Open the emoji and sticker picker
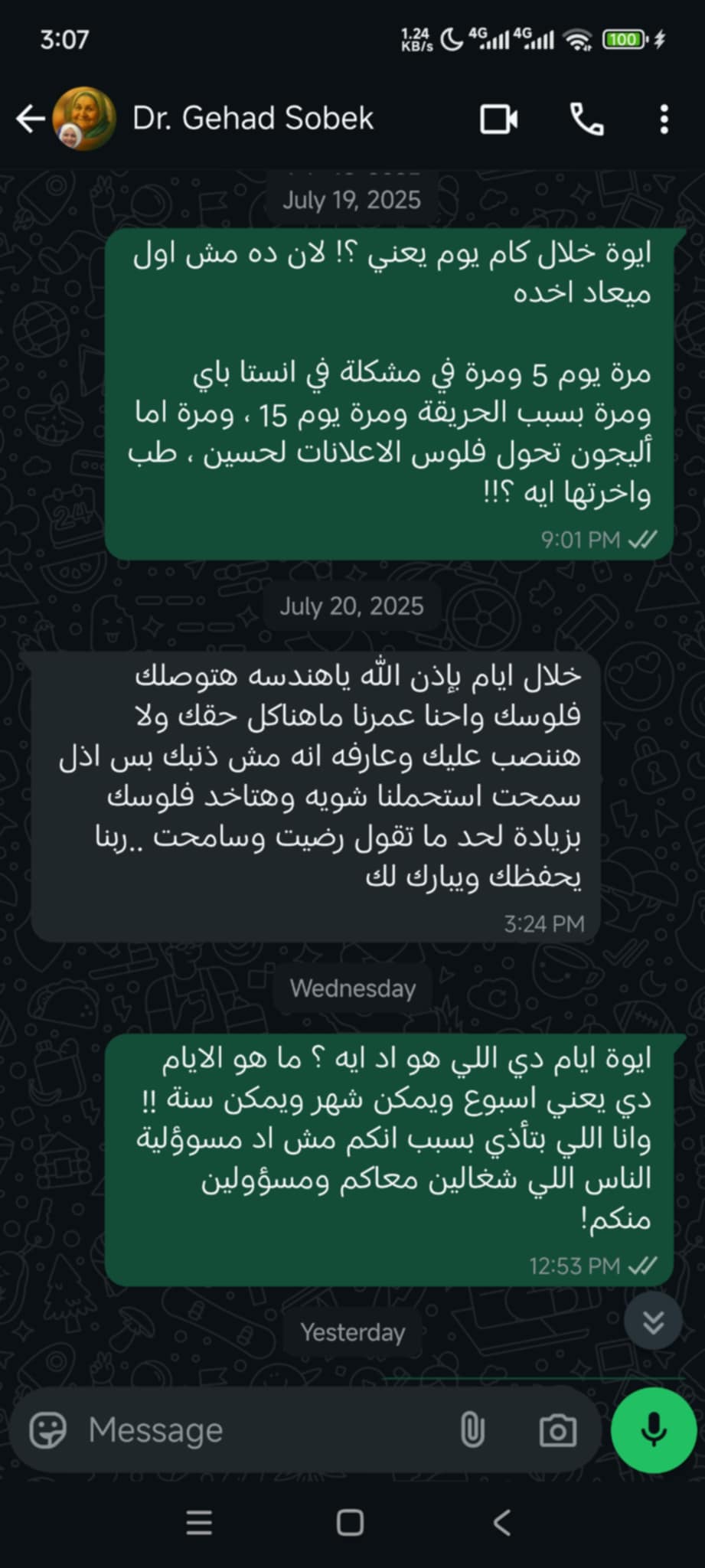The height and width of the screenshot is (1568, 705). click(48, 1429)
